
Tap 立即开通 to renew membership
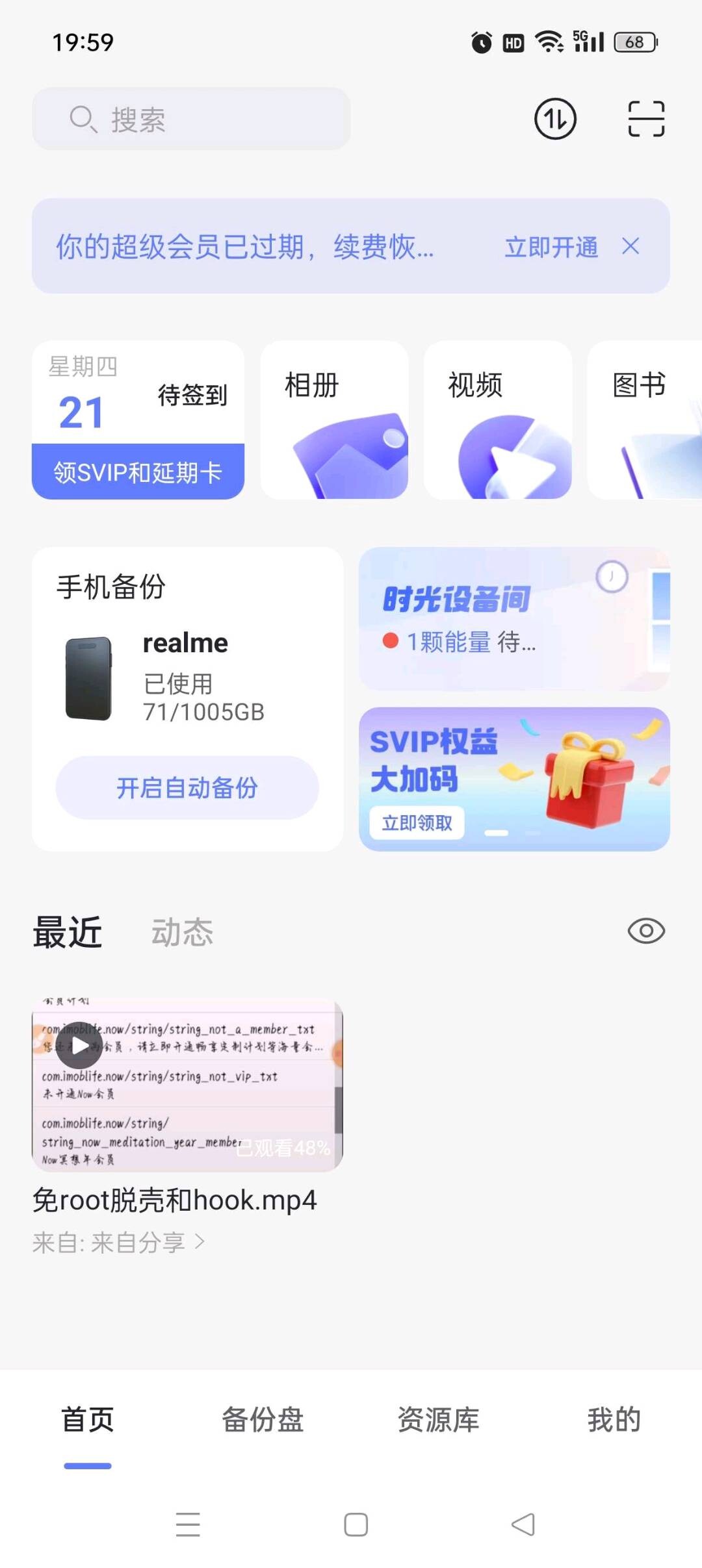[x=551, y=247]
